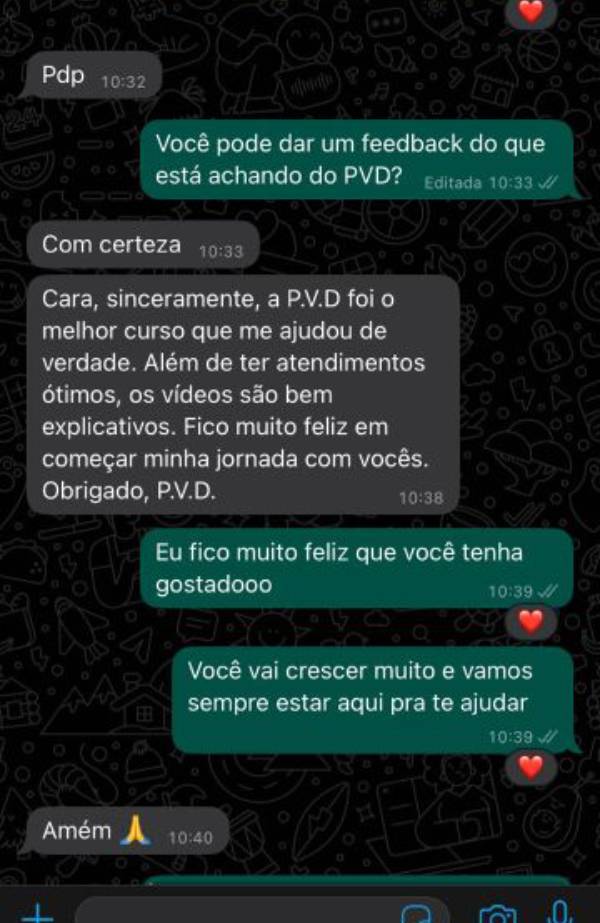Open the camera to send a photo
The width and height of the screenshot is (600, 923).
click(x=497, y=913)
